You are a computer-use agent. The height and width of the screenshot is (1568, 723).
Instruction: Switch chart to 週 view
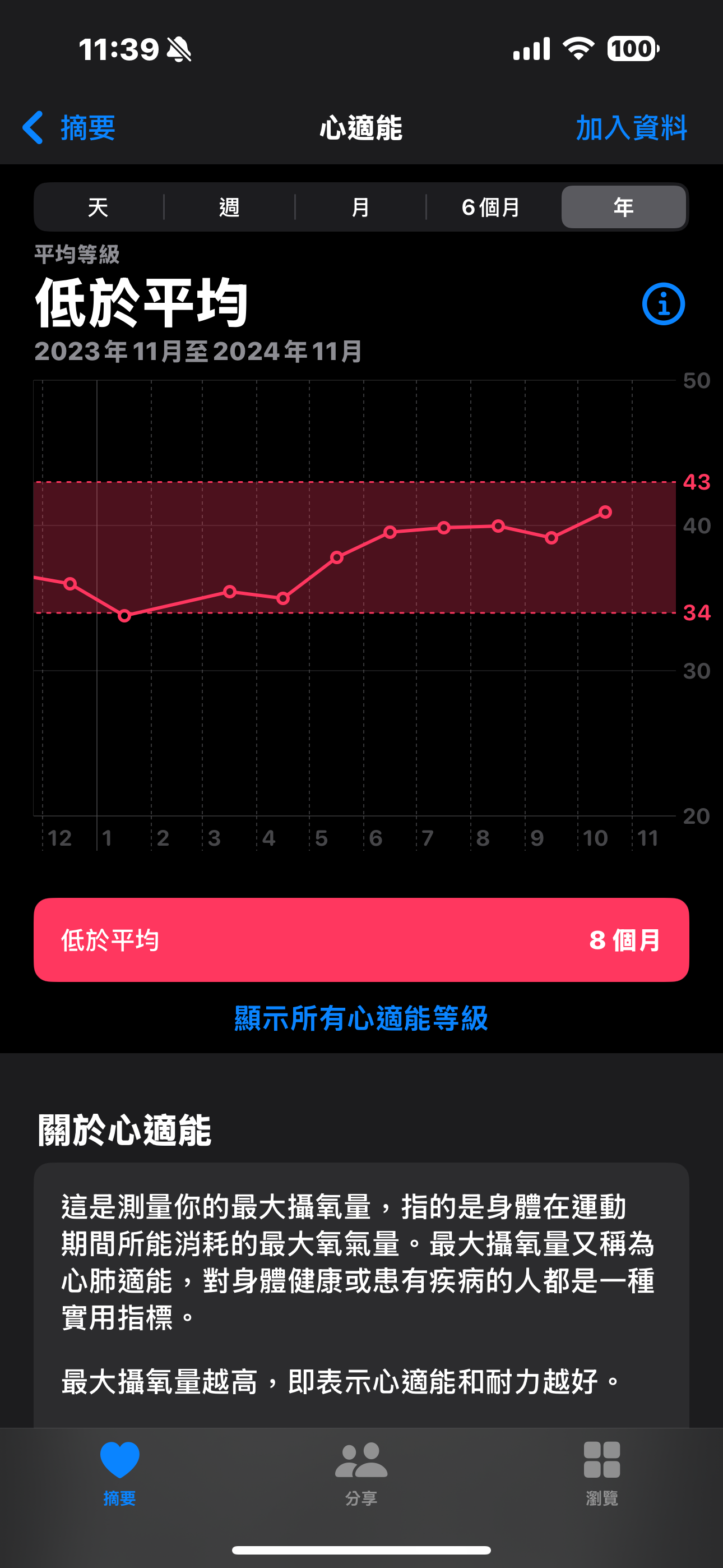pyautogui.click(x=229, y=207)
